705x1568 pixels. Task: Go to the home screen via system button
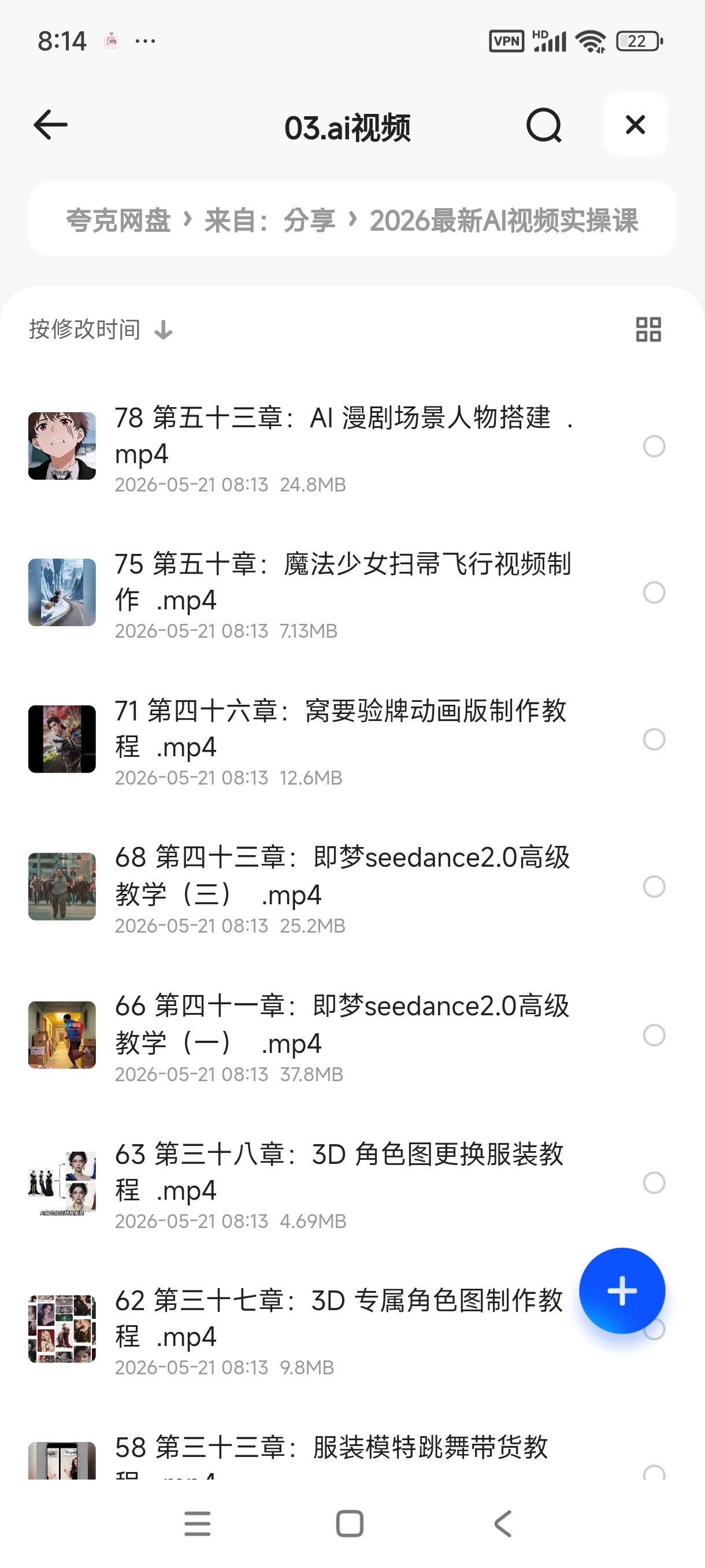pos(350,1523)
